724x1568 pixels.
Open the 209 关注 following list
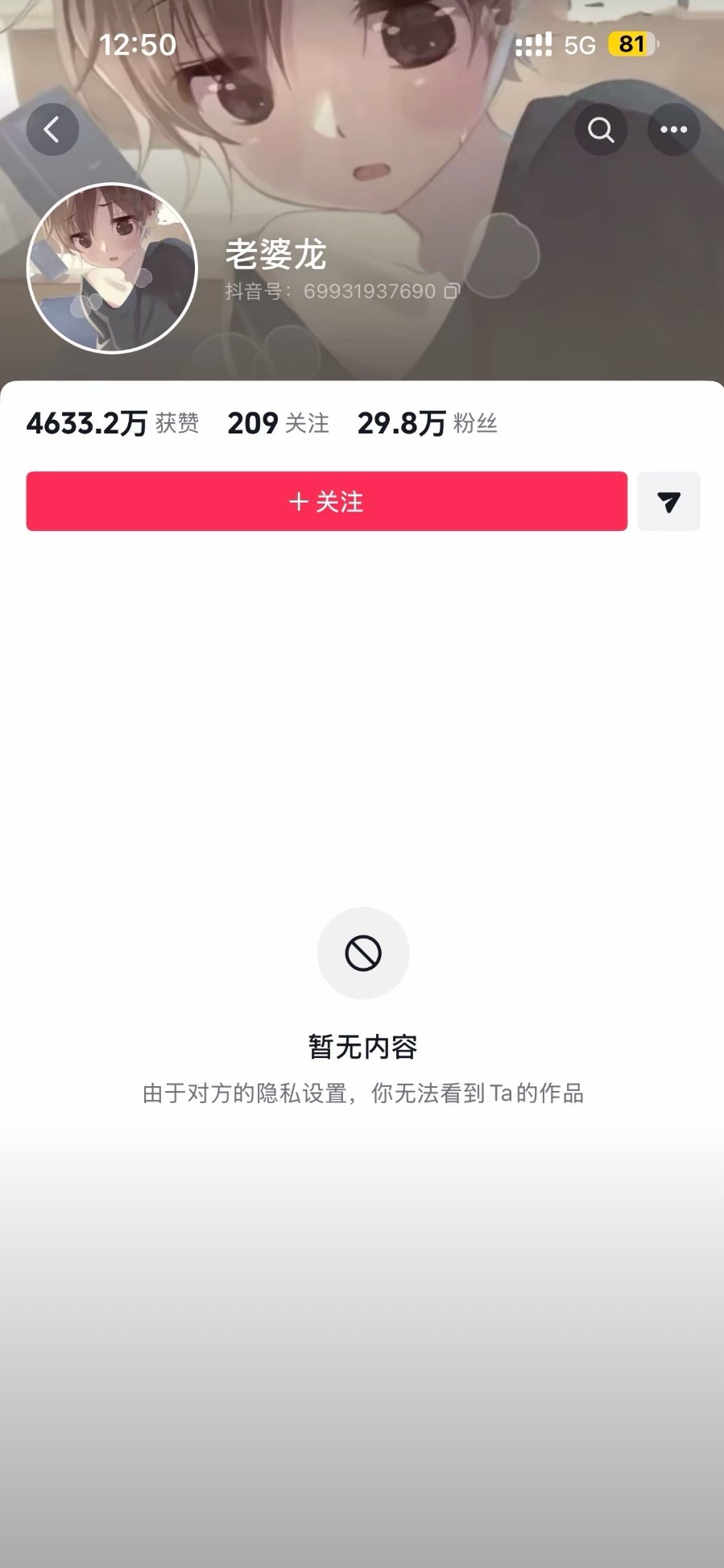[x=277, y=422]
